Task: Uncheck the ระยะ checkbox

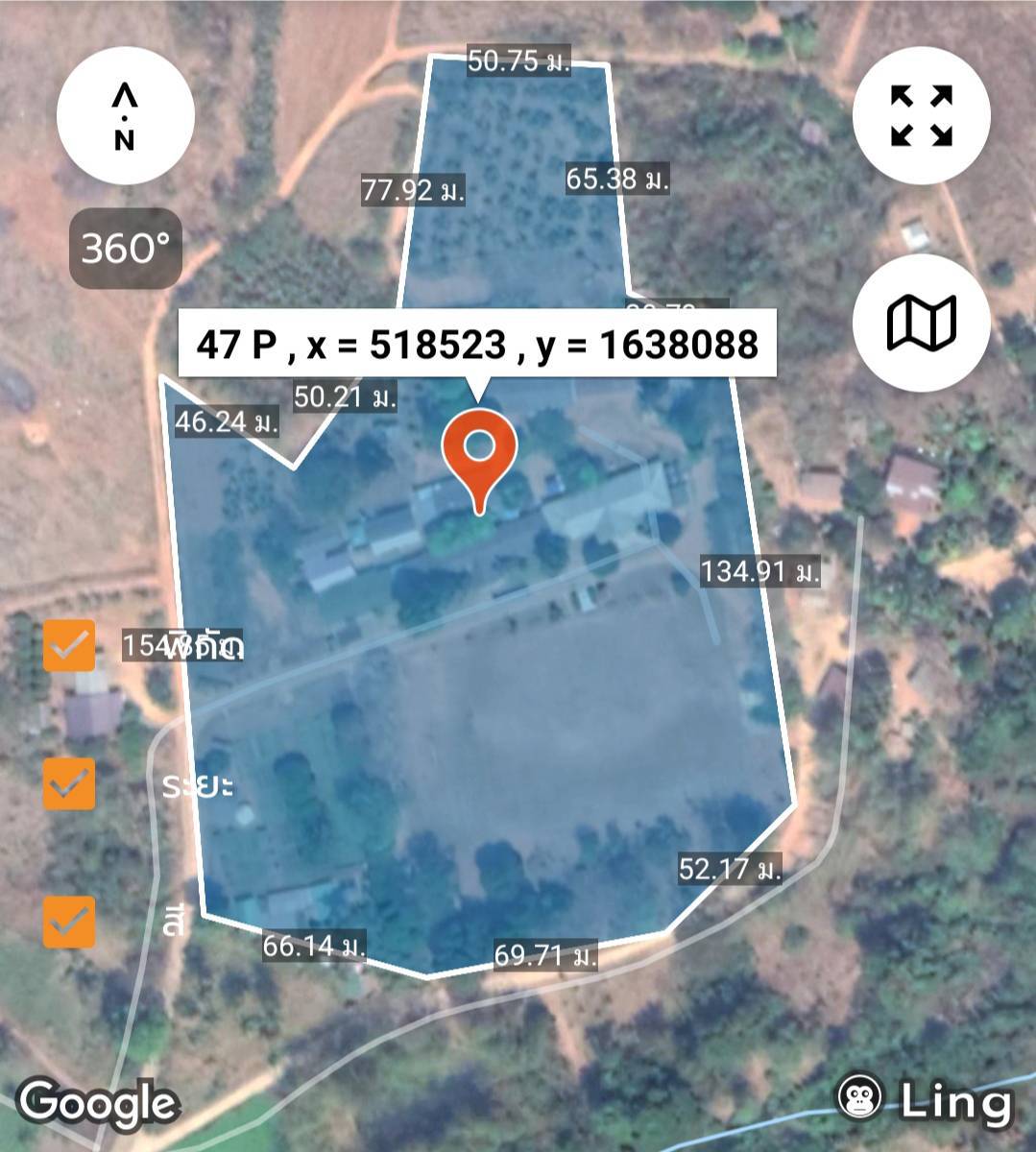Action: [69, 783]
